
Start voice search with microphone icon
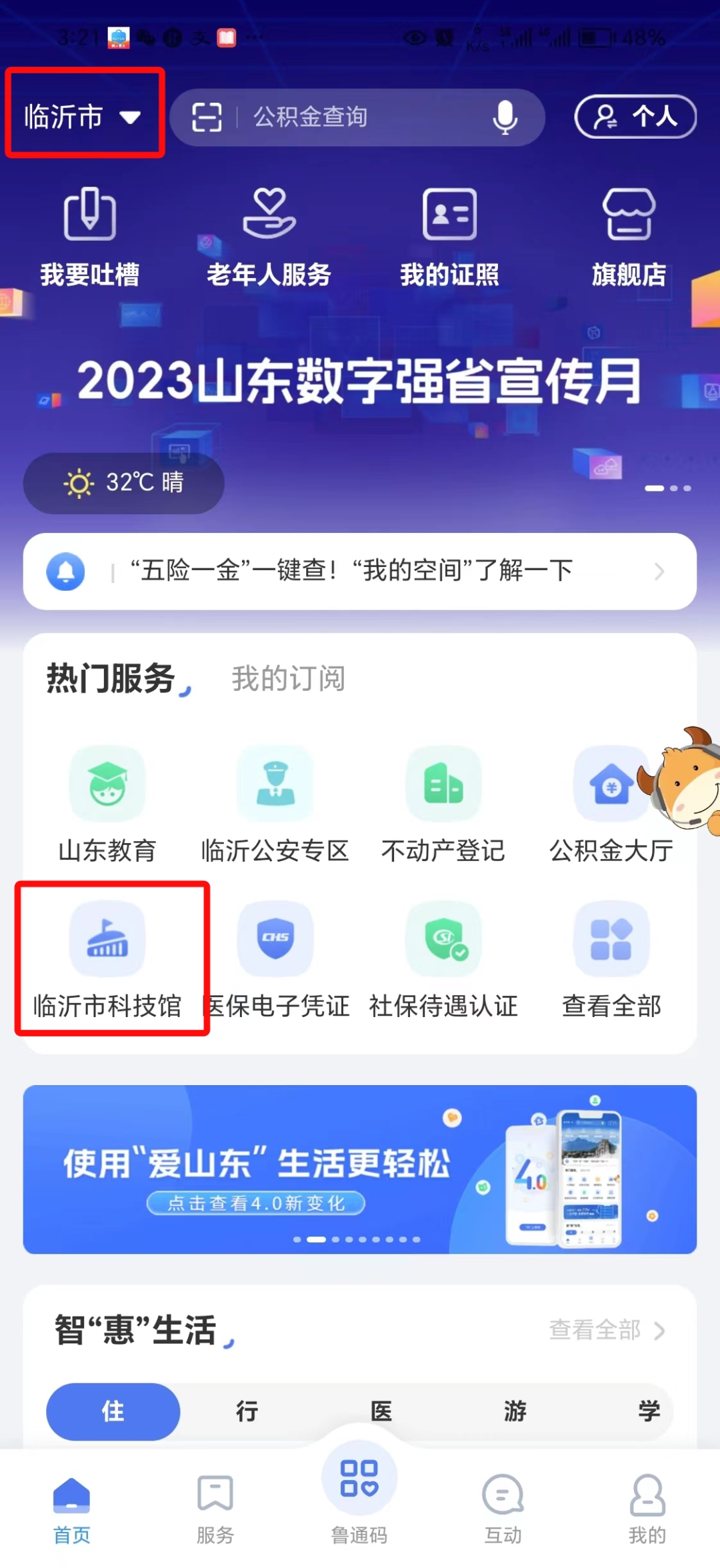click(x=505, y=117)
